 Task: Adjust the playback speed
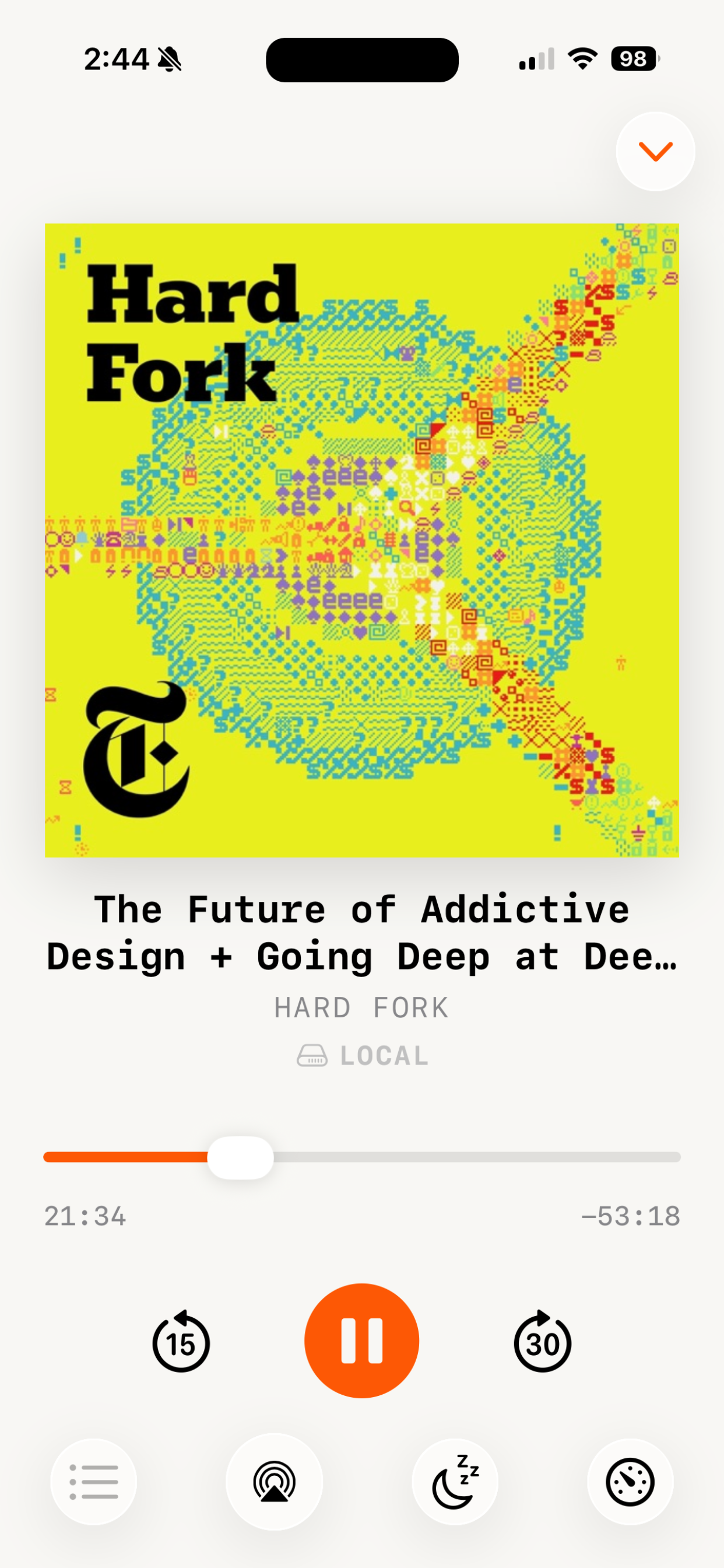pyautogui.click(x=630, y=1482)
